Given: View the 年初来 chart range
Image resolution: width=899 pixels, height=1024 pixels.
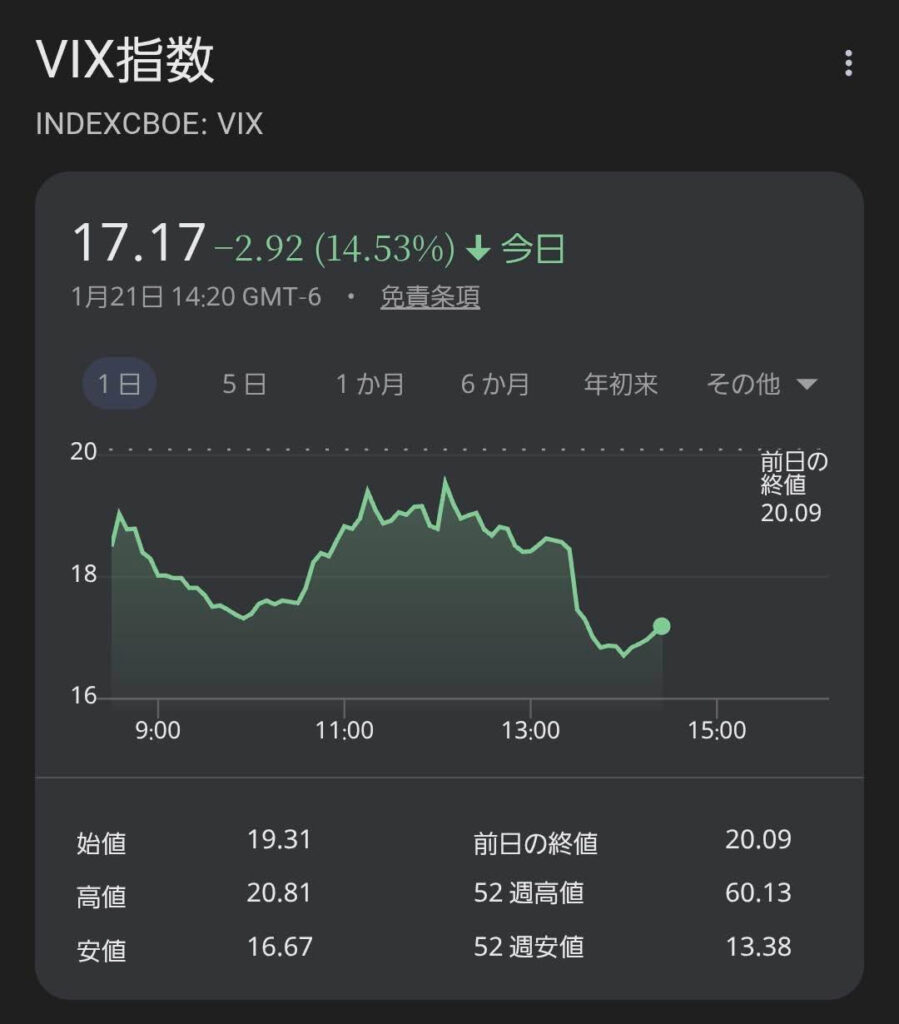Looking at the screenshot, I should point(621,384).
